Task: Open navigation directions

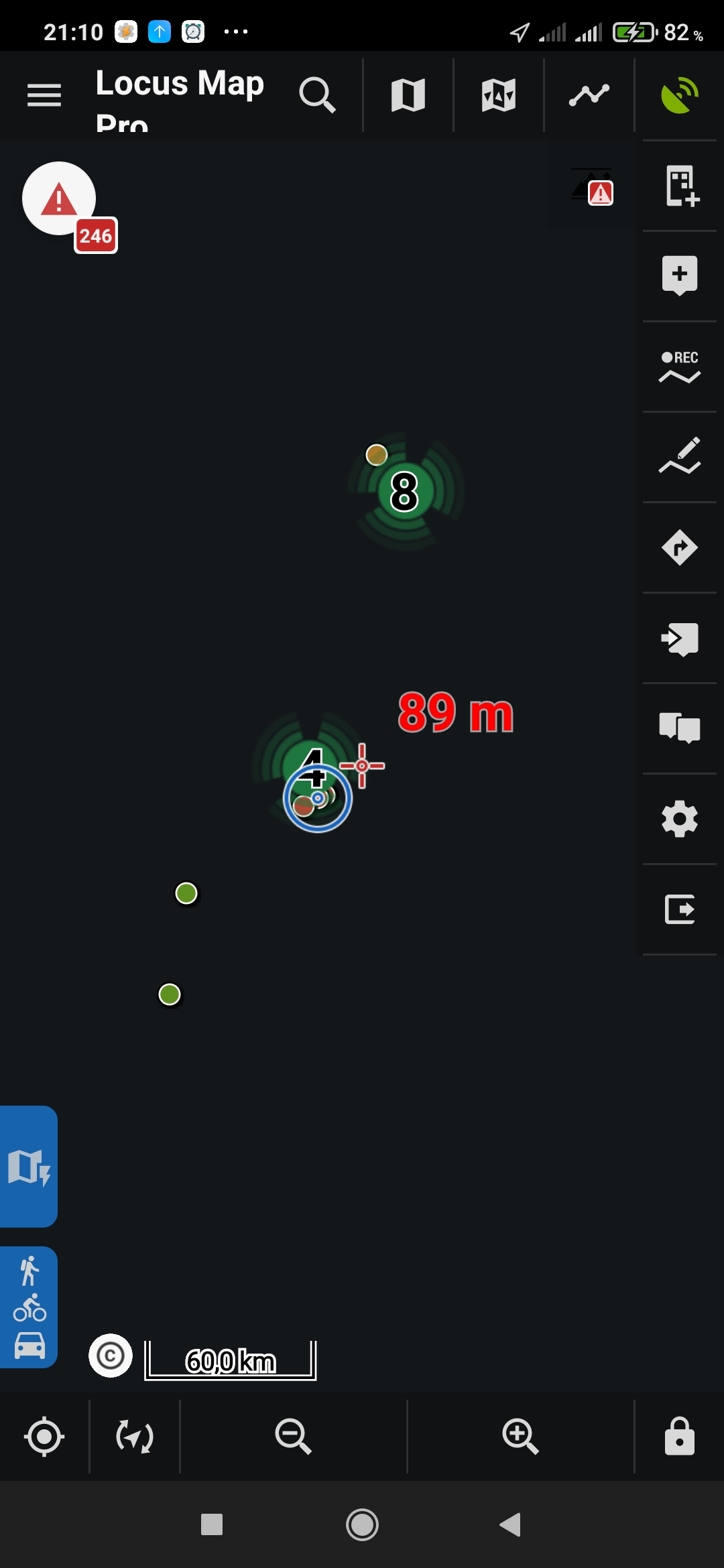Action: point(679,547)
